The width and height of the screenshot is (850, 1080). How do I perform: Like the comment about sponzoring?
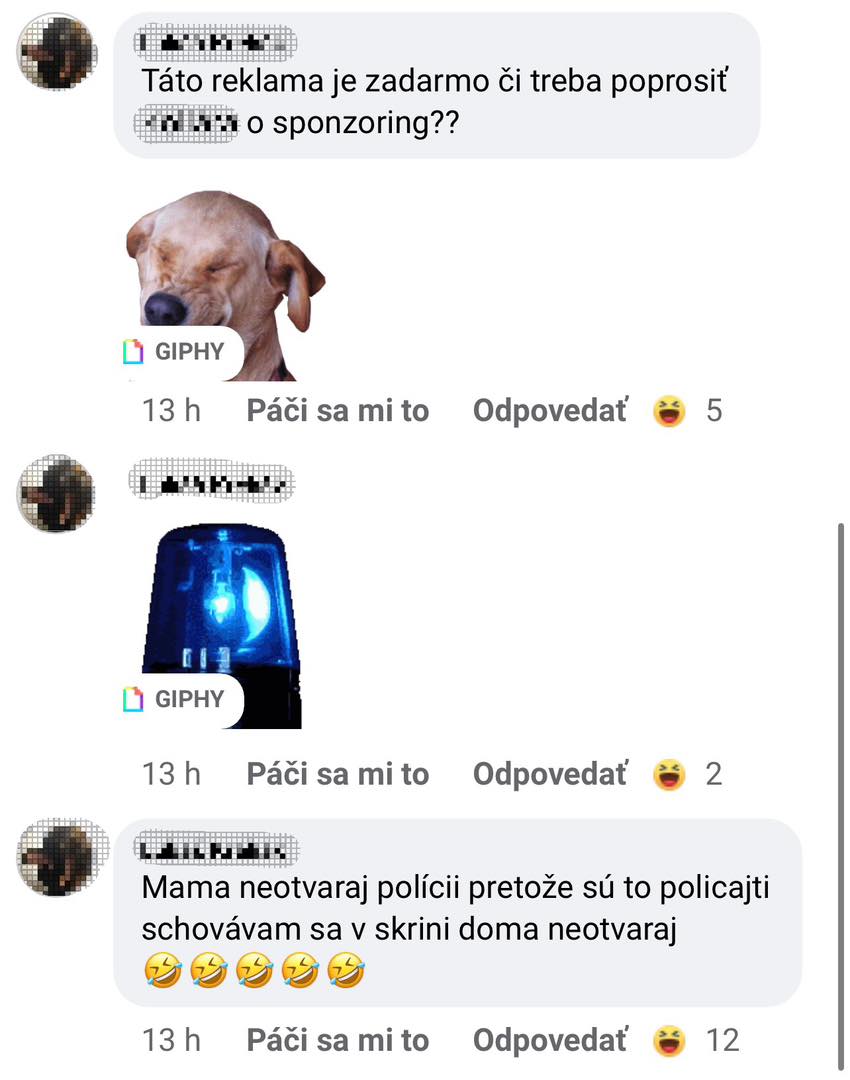point(337,411)
